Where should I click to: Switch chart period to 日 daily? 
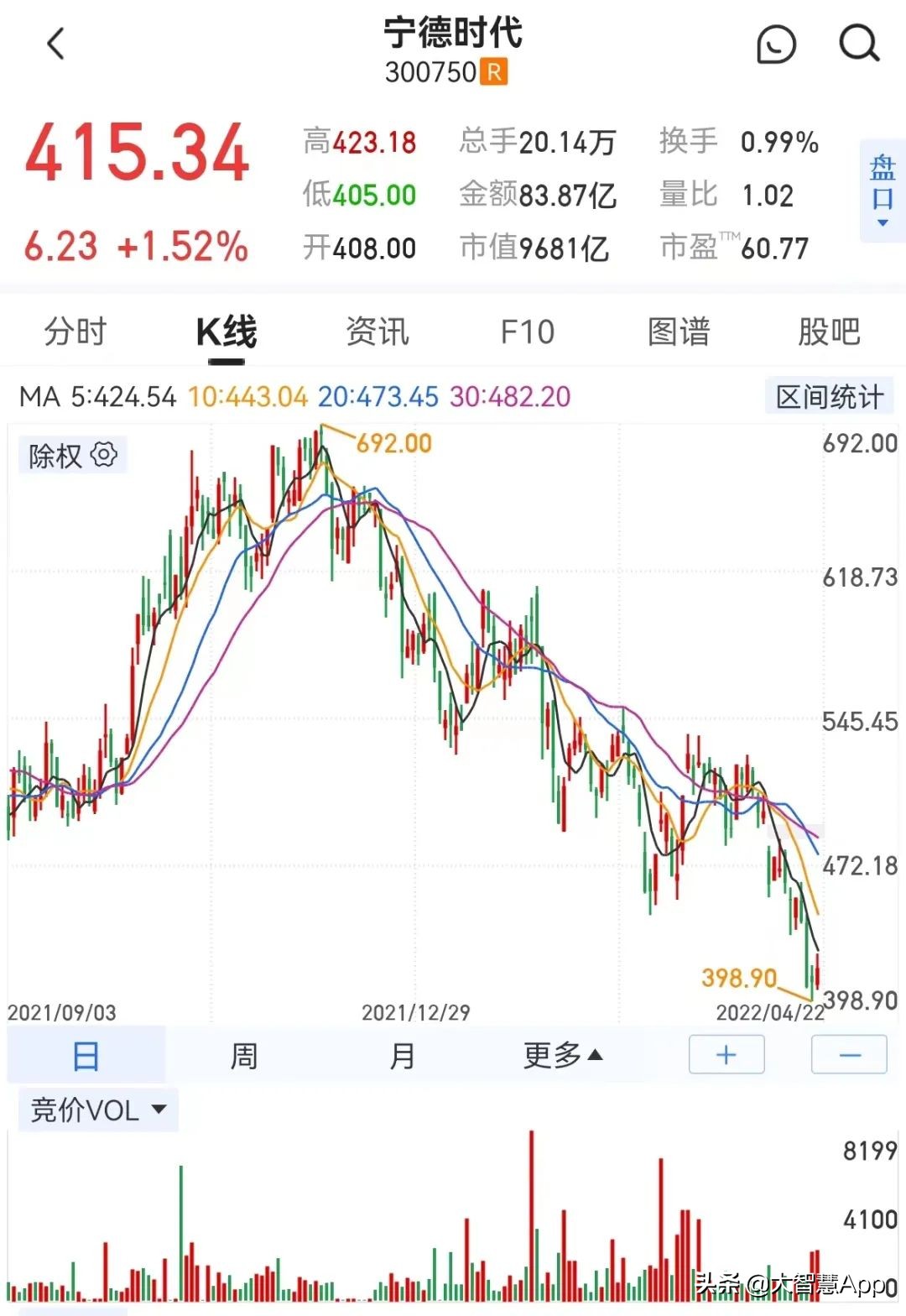[x=86, y=1055]
